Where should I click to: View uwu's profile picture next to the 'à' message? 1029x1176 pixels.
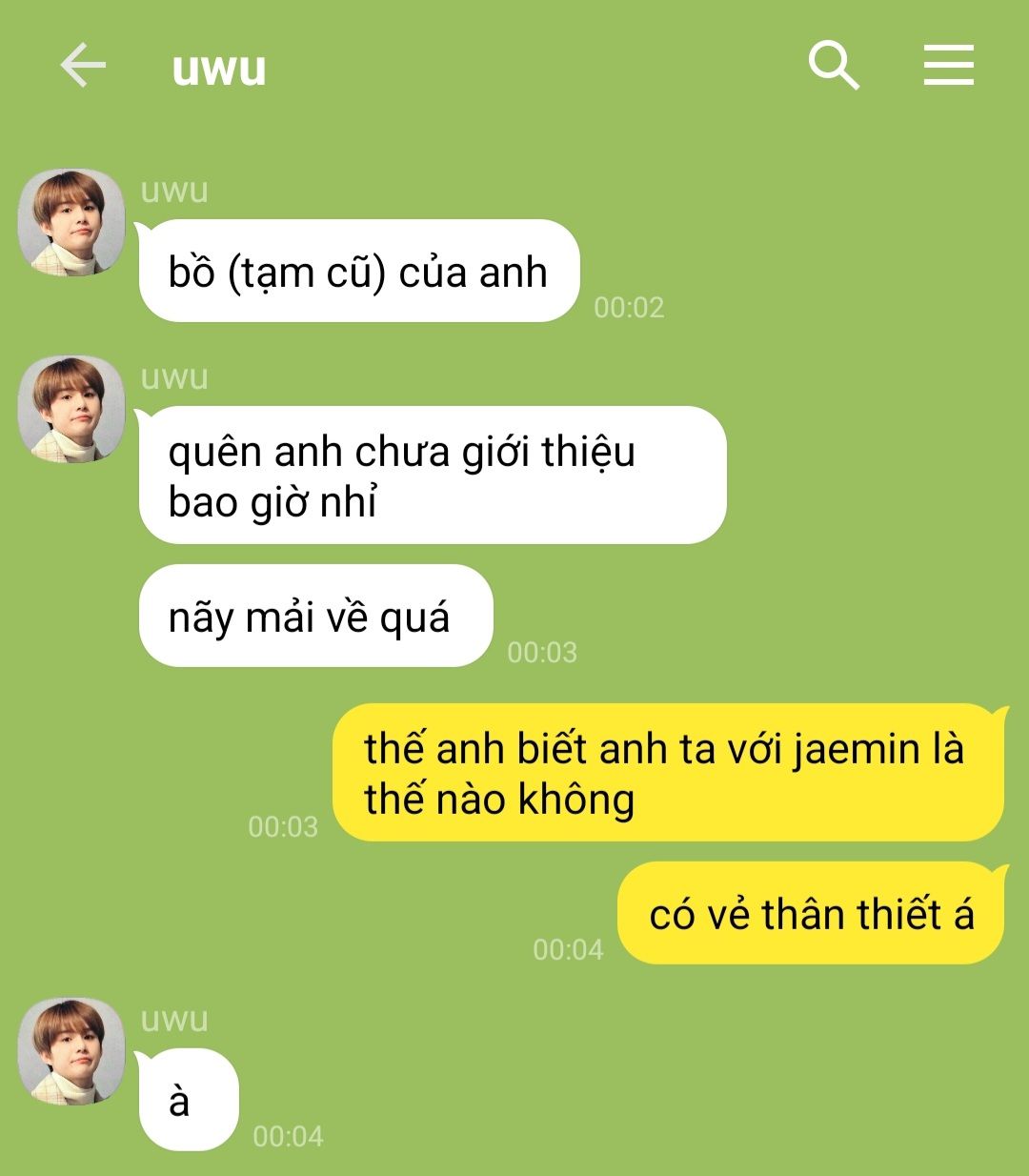coord(72,1052)
